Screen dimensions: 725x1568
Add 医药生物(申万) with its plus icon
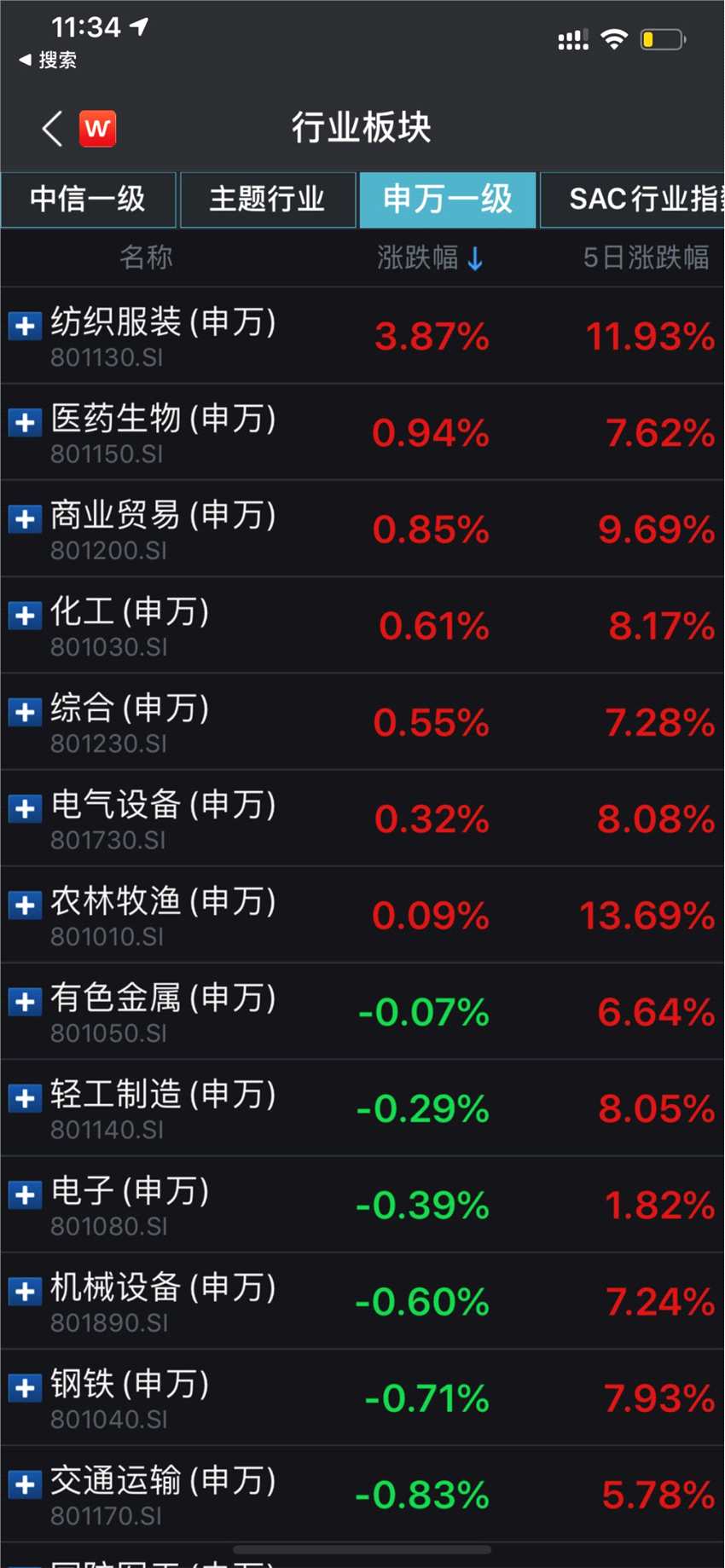coord(25,422)
